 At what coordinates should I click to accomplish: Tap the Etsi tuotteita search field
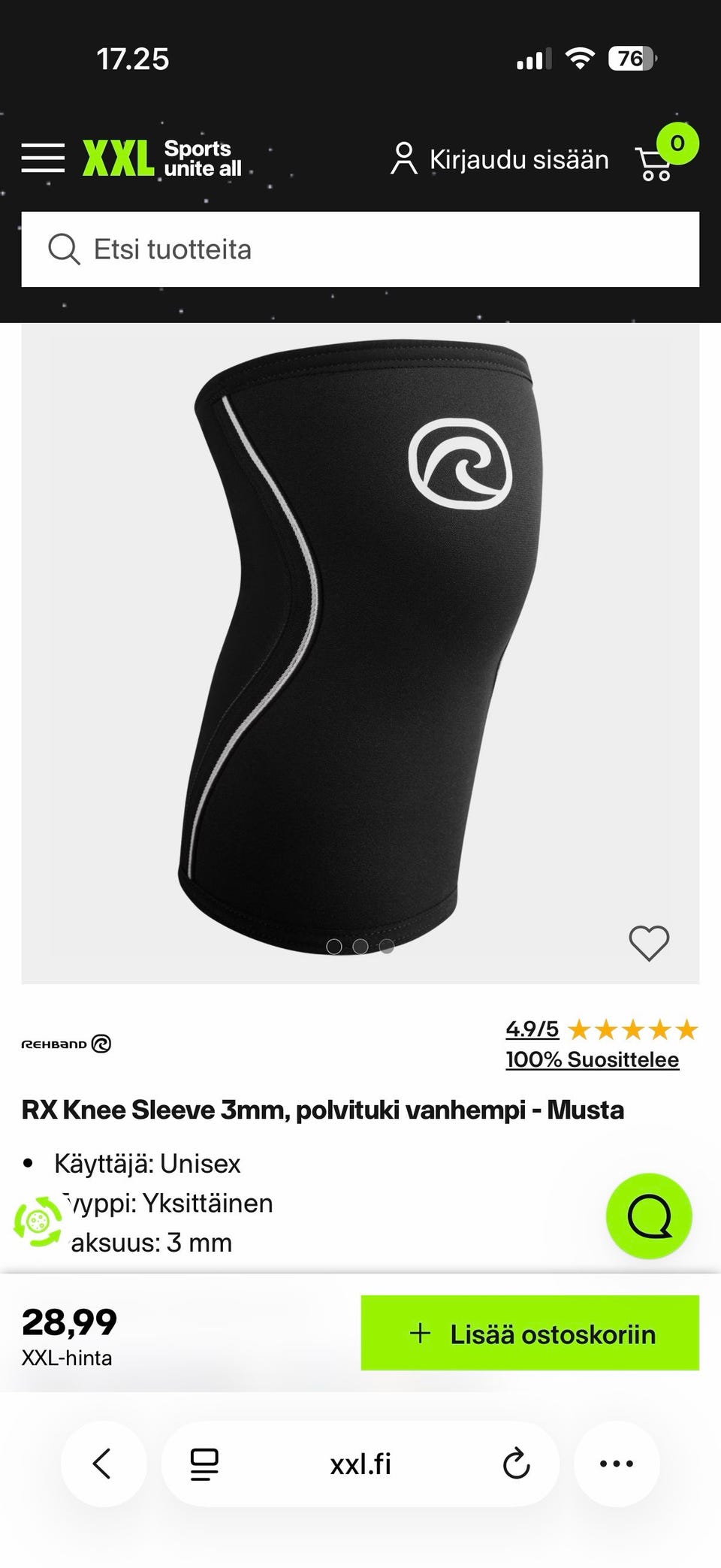pyautogui.click(x=360, y=249)
